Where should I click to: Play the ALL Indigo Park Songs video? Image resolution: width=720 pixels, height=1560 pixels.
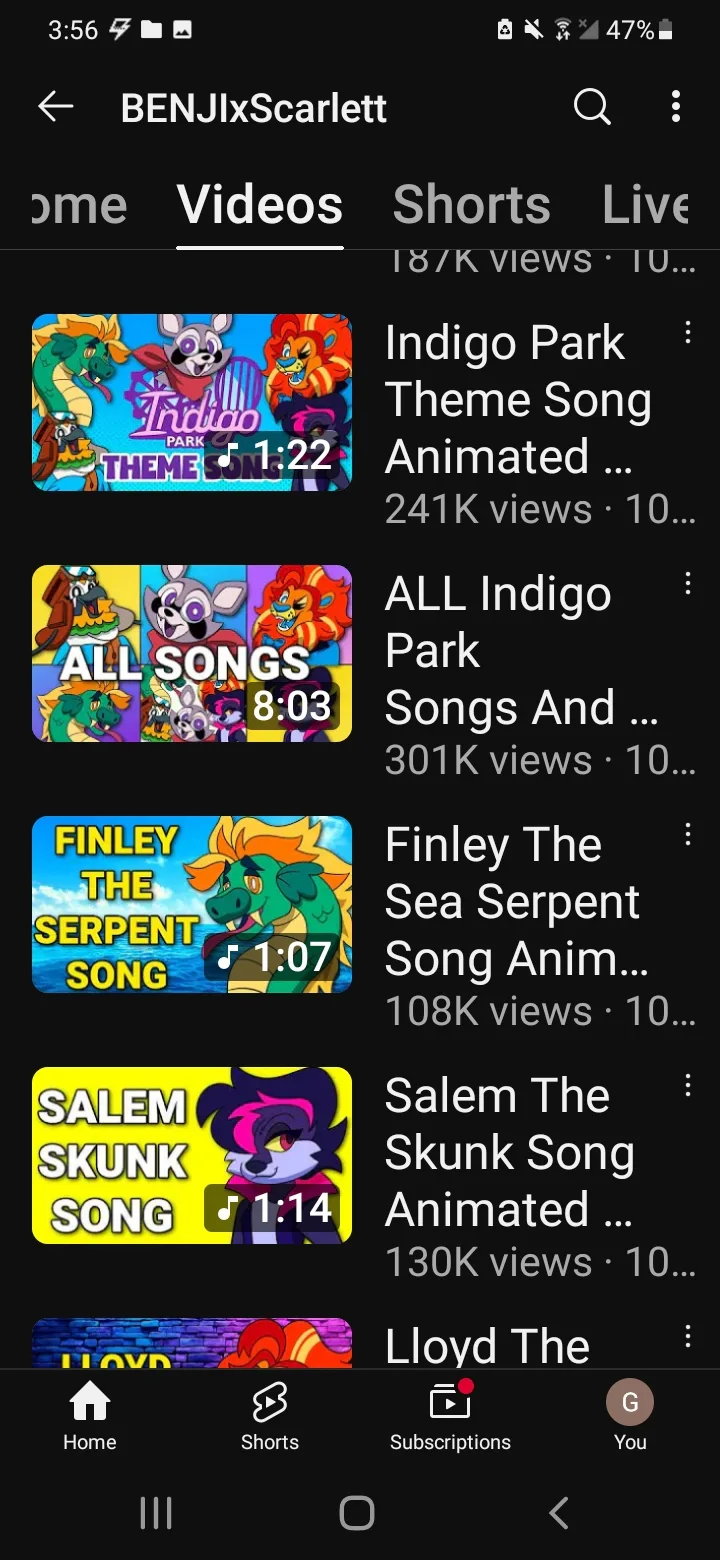(x=192, y=653)
